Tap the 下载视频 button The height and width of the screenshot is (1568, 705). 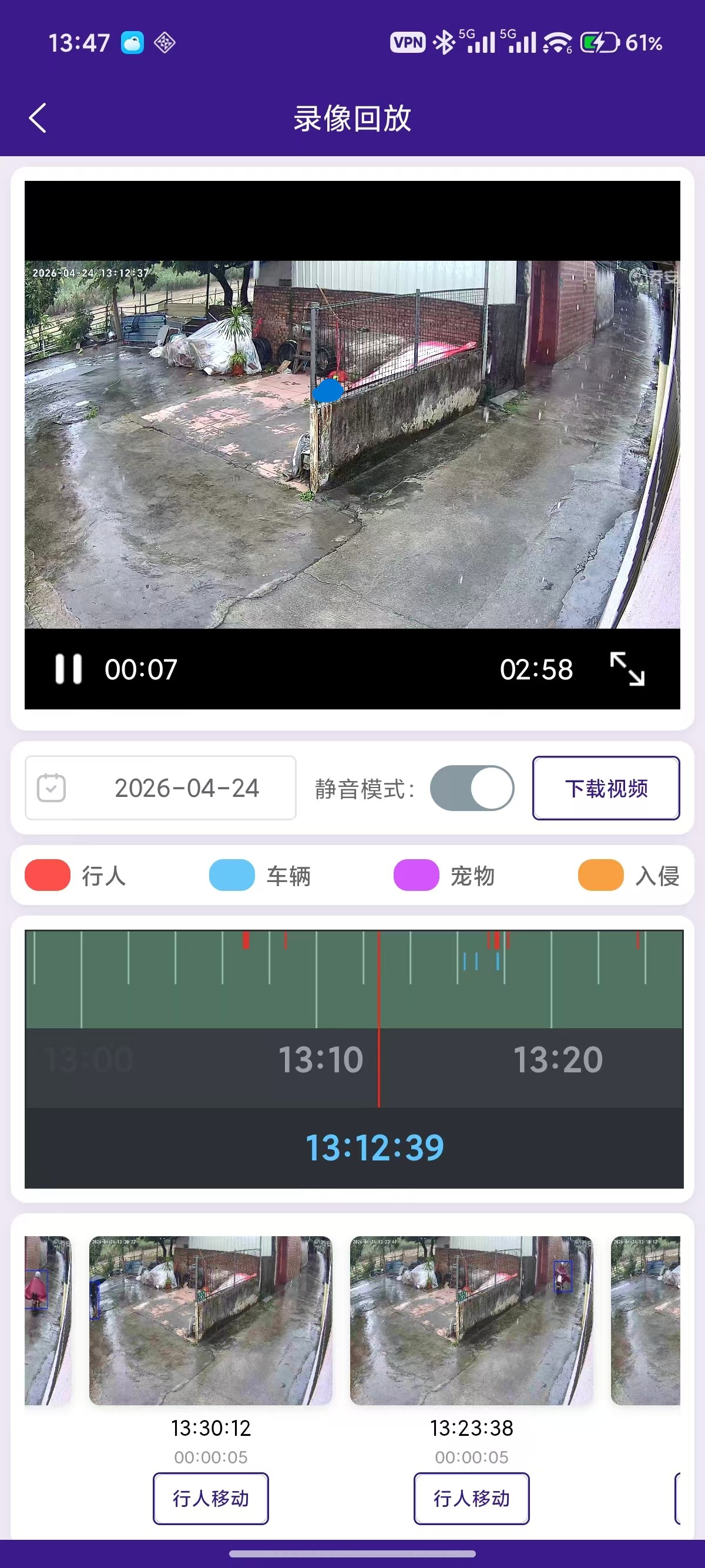[x=606, y=788]
